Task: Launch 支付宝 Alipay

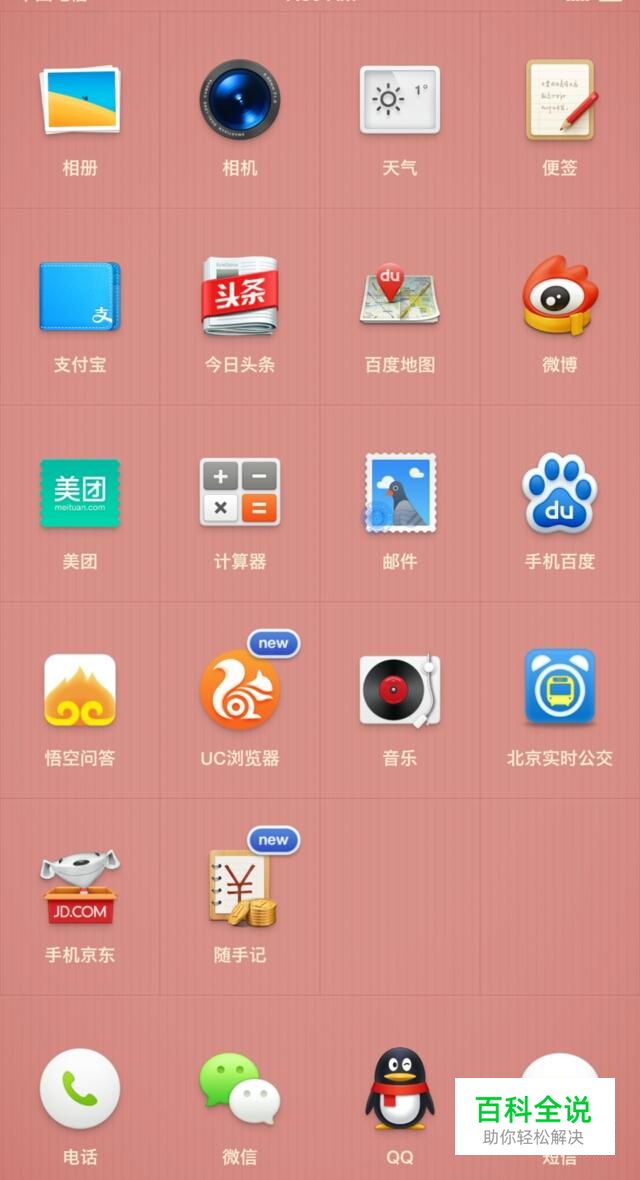Action: point(80,296)
